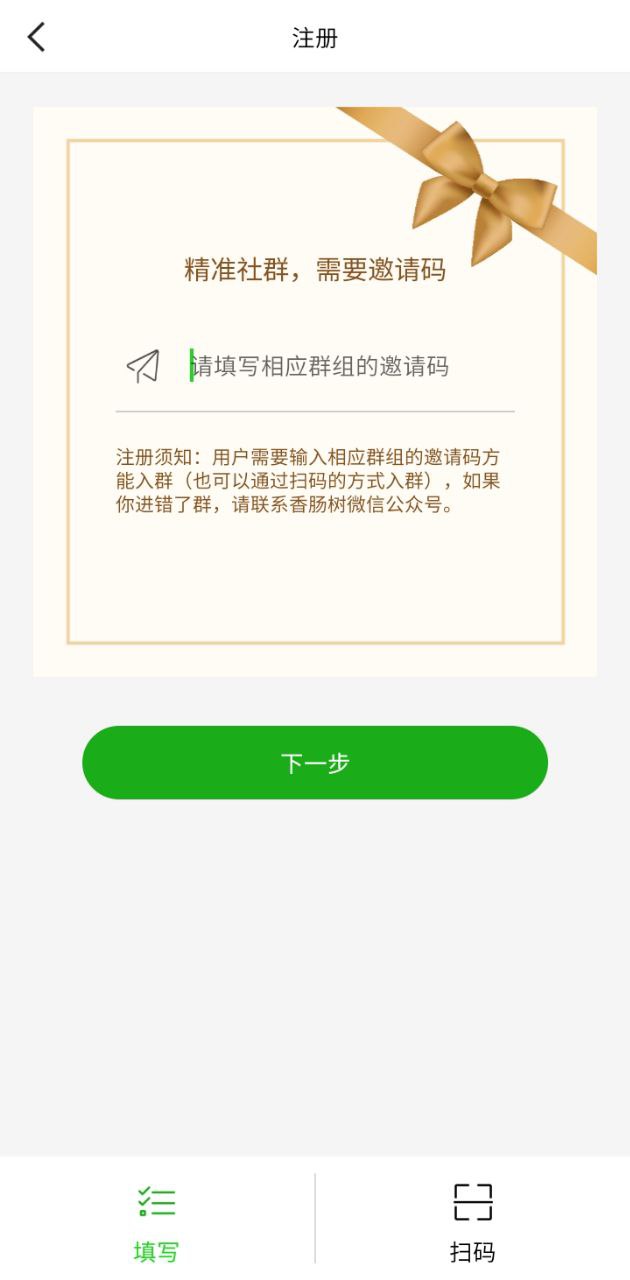Tap the 下一步 button
The height and width of the screenshot is (1280, 630).
315,763
